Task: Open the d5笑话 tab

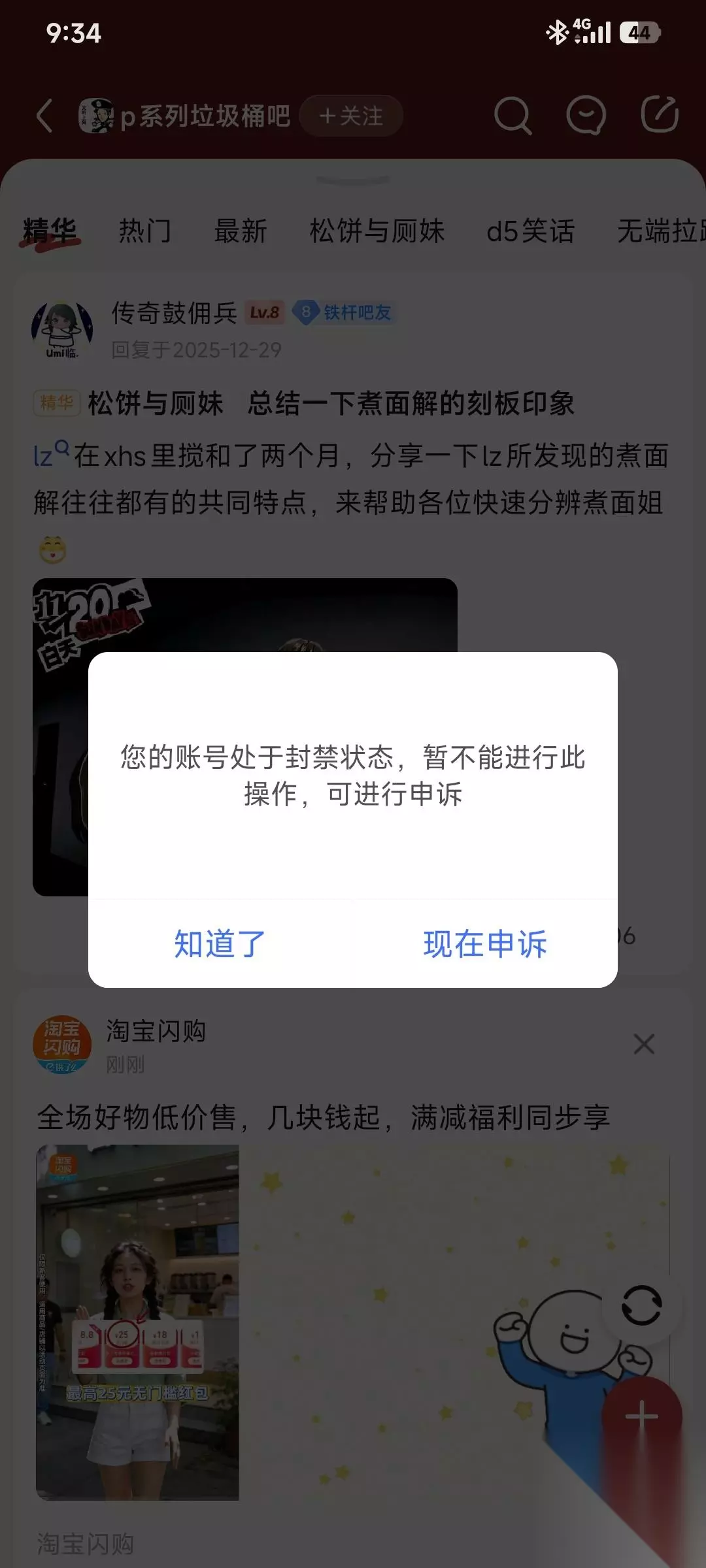Action: (x=531, y=231)
